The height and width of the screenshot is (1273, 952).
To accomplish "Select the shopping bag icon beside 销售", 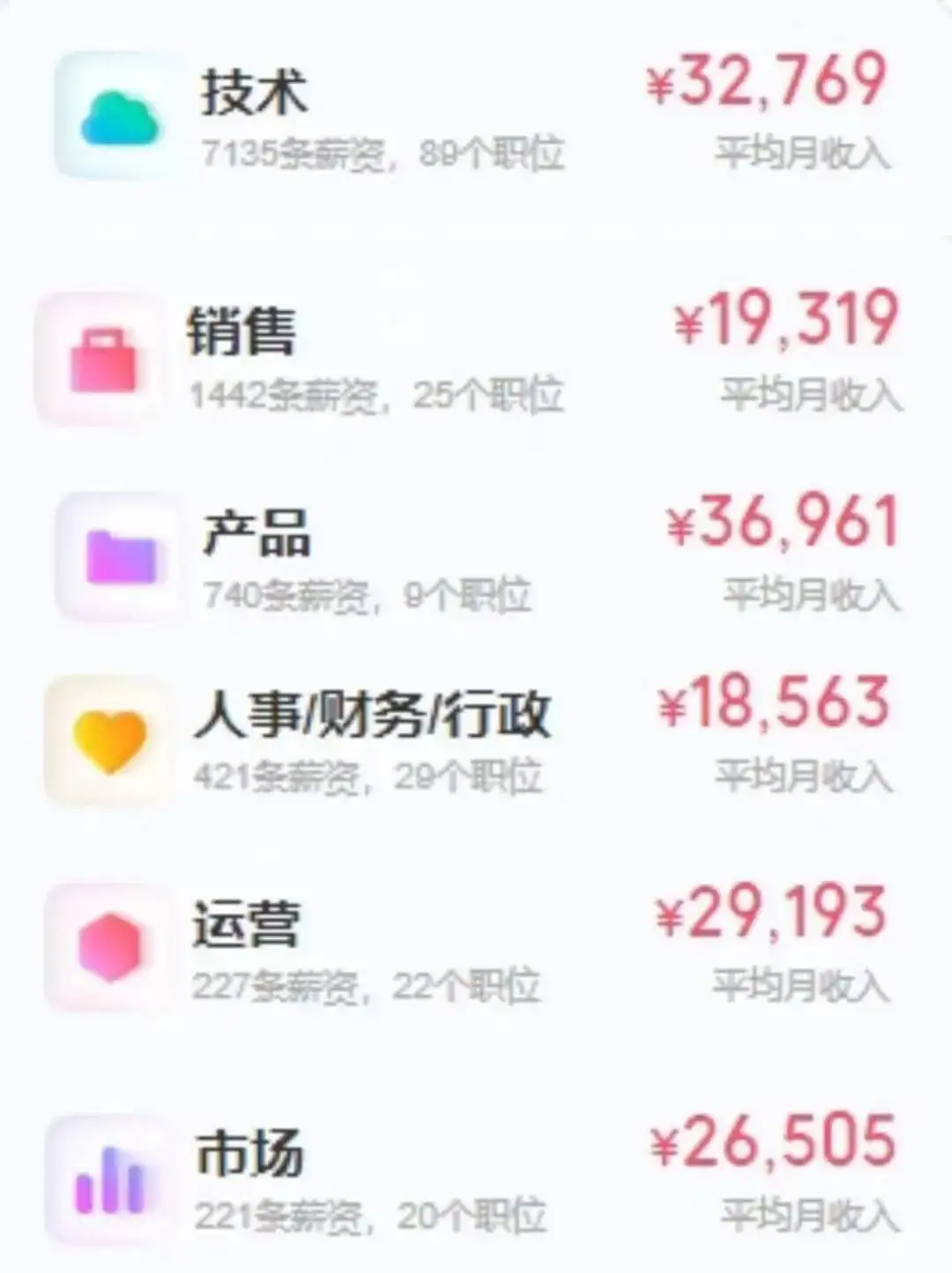I will (106, 353).
